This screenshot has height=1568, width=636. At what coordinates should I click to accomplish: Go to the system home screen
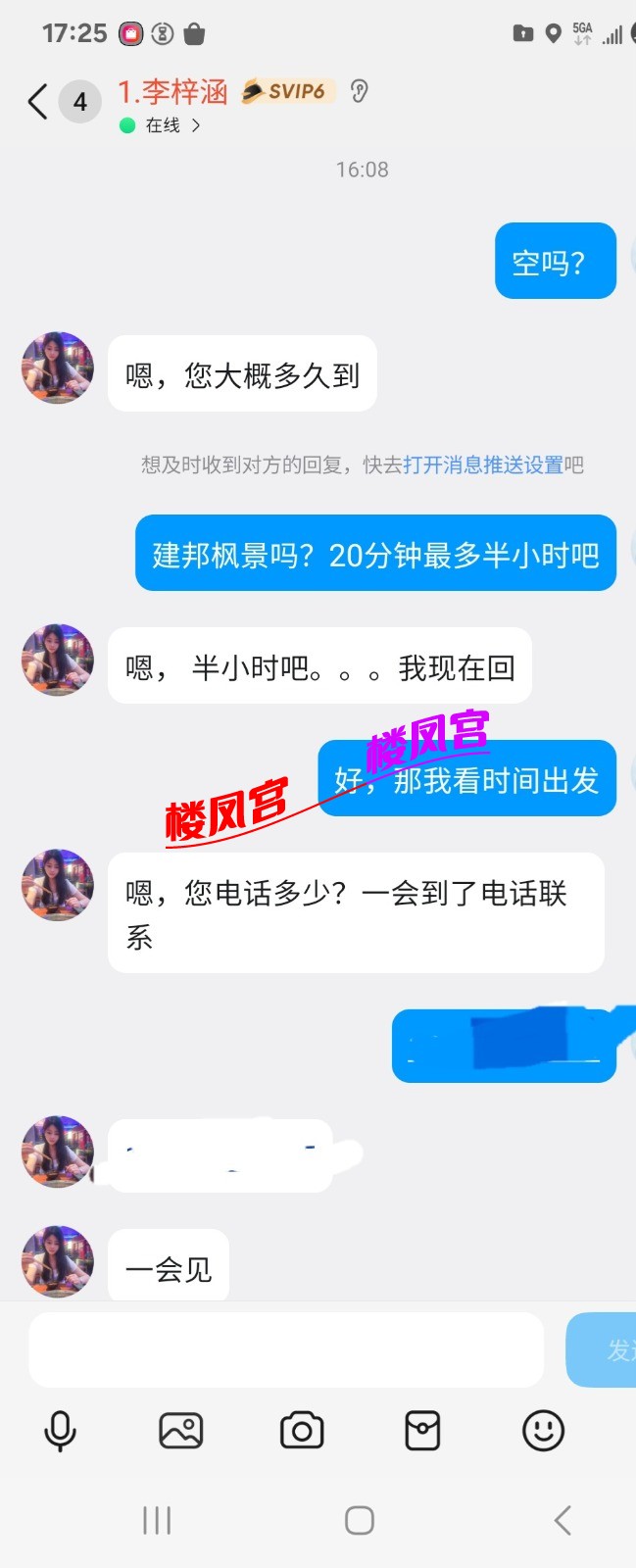(360, 1520)
